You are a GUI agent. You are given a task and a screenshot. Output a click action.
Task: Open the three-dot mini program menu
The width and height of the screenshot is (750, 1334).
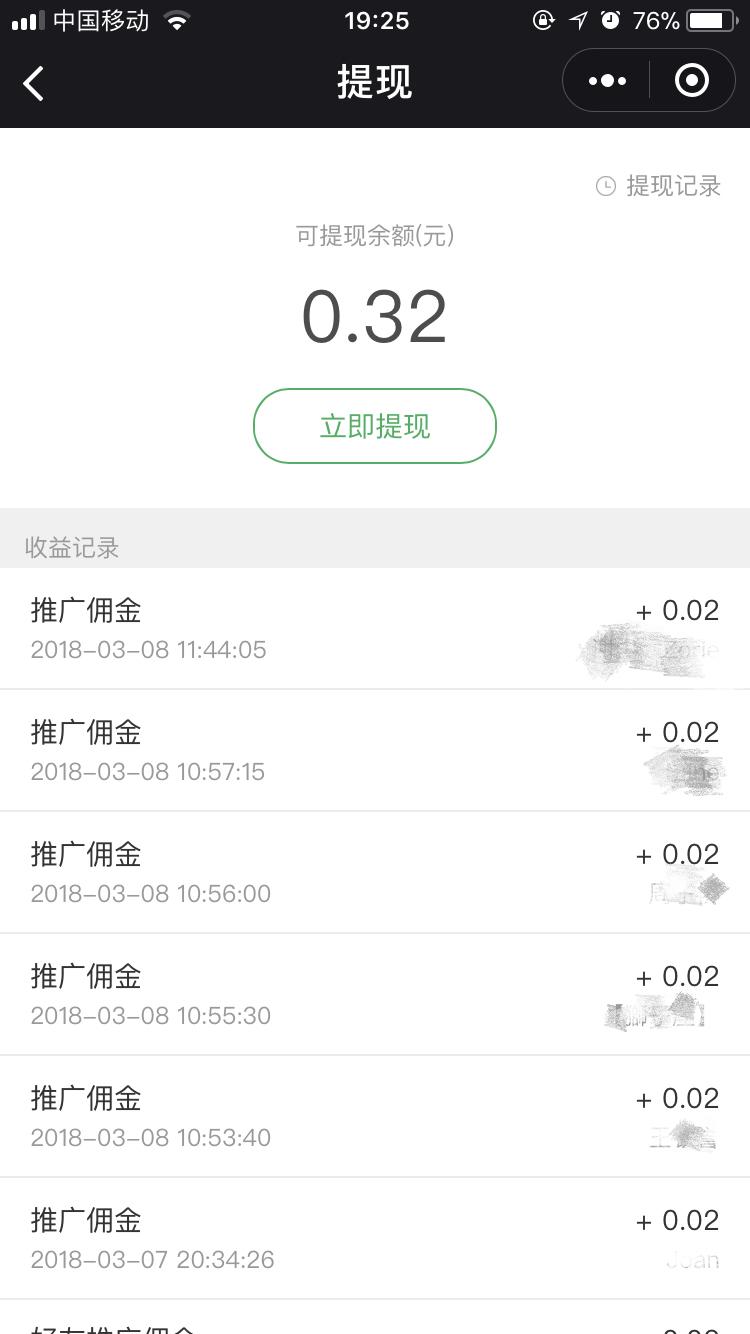point(607,81)
